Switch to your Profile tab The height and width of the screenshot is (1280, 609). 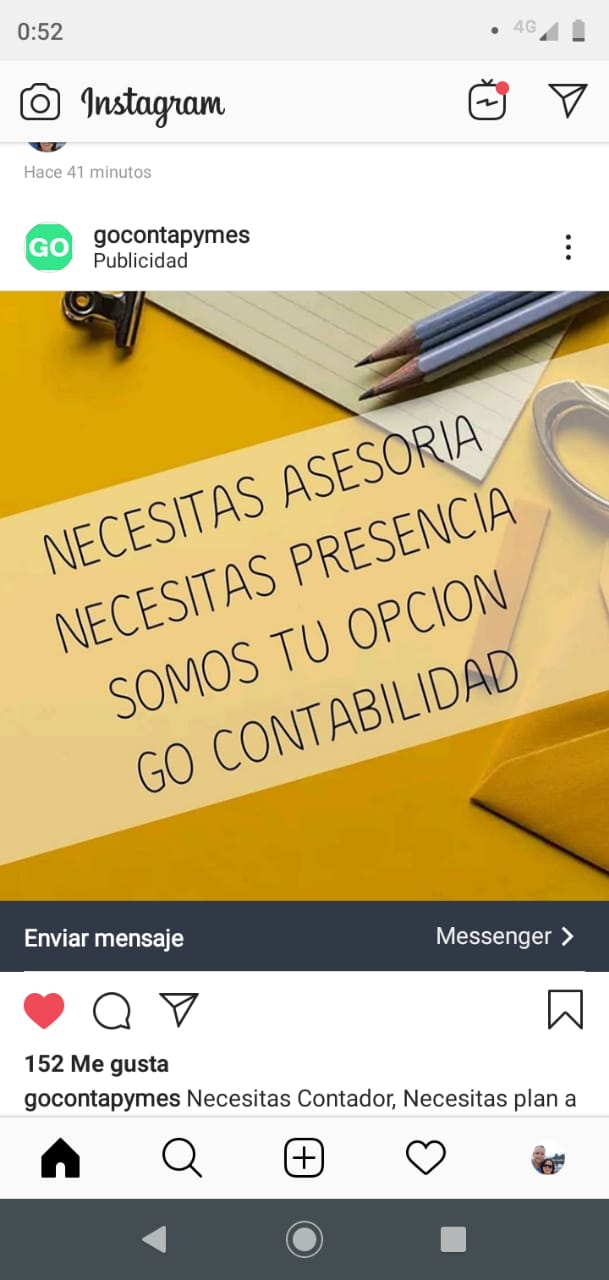[547, 1158]
